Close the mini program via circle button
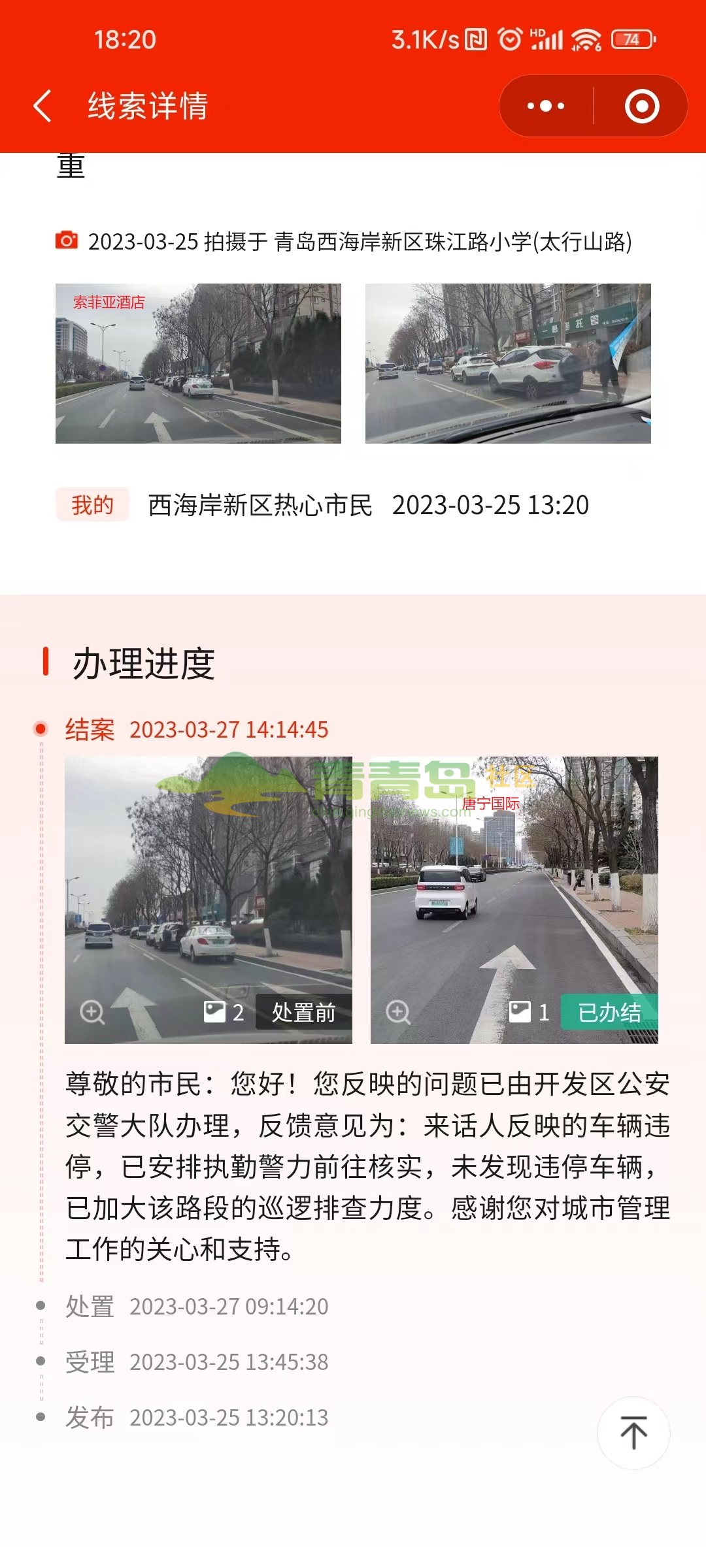 tap(641, 106)
